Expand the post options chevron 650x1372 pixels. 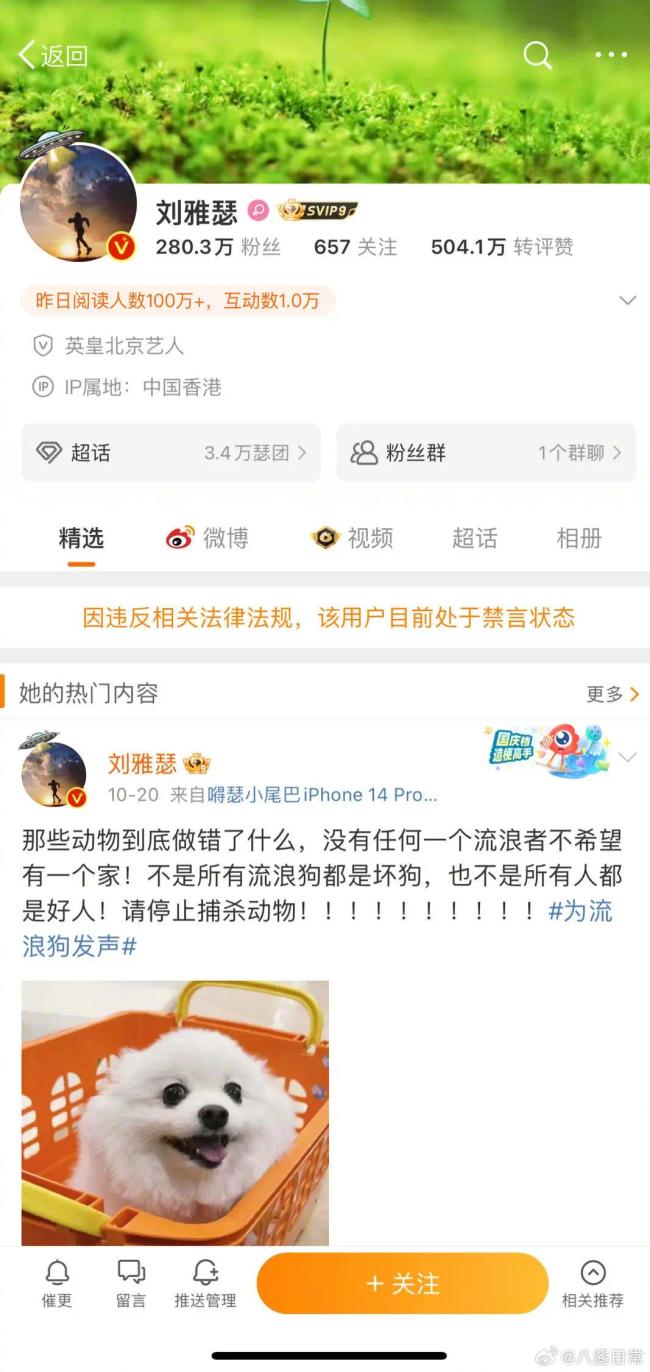click(627, 757)
